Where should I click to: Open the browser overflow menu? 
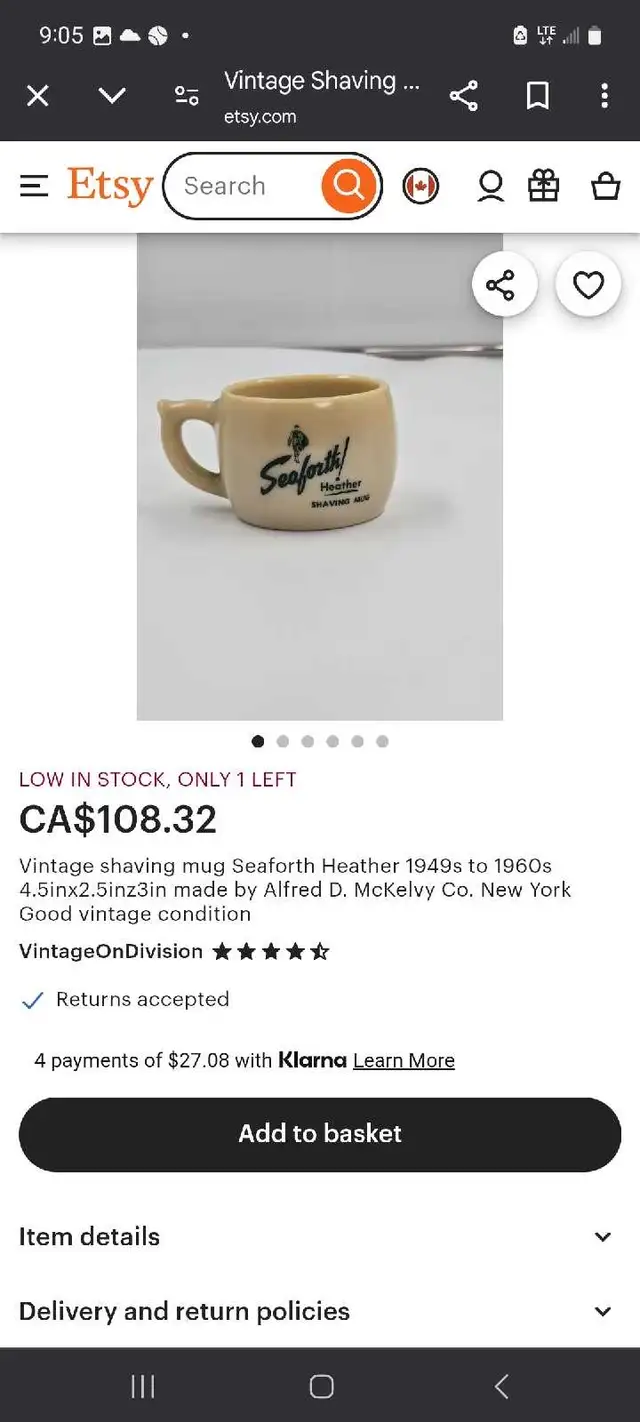tap(604, 96)
